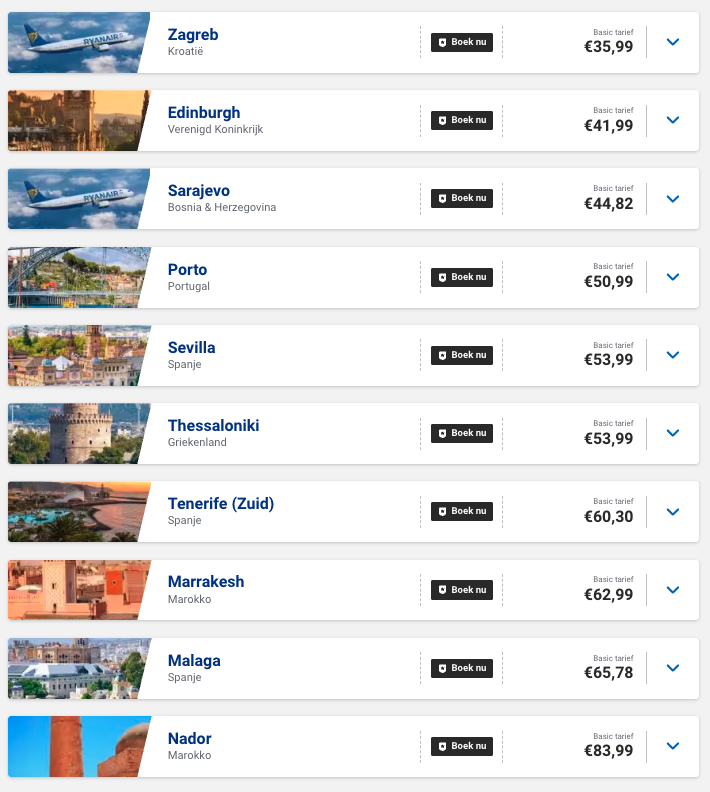This screenshot has width=710, height=792.
Task: Tap Boek nu for Malaga
Action: [461, 668]
